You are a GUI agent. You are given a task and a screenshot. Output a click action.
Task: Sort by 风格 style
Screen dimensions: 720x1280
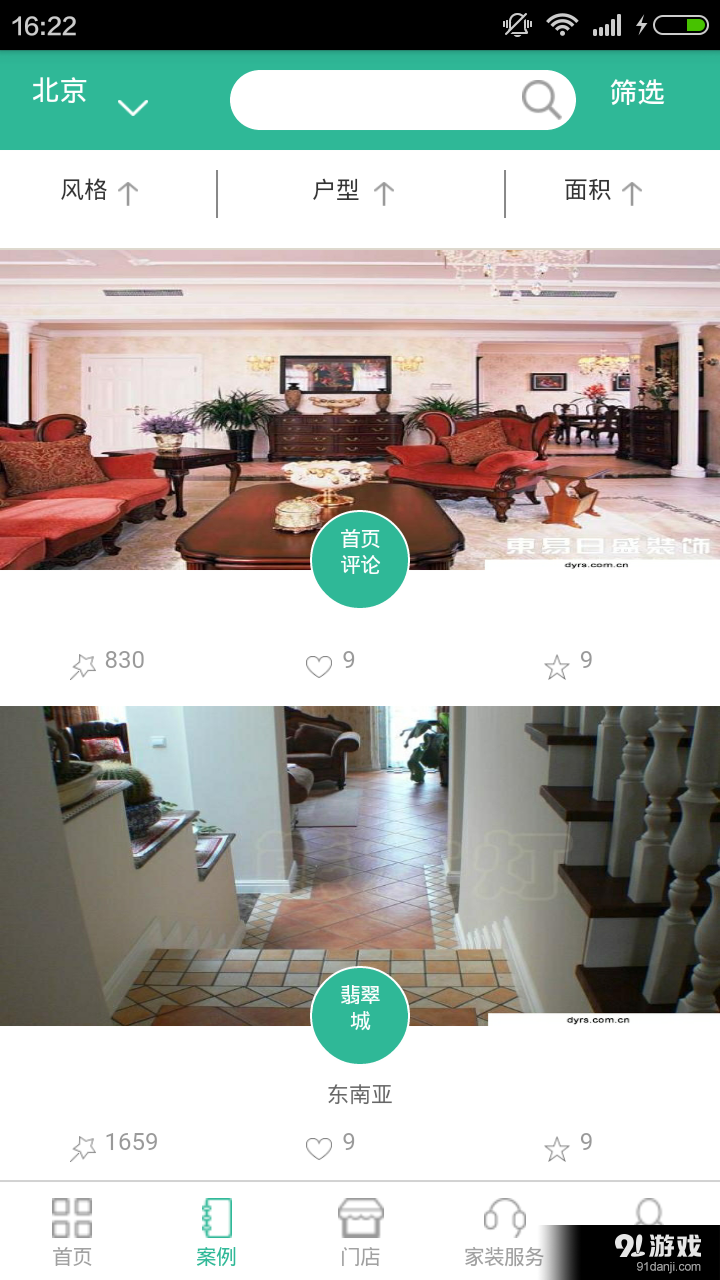pyautogui.click(x=99, y=191)
